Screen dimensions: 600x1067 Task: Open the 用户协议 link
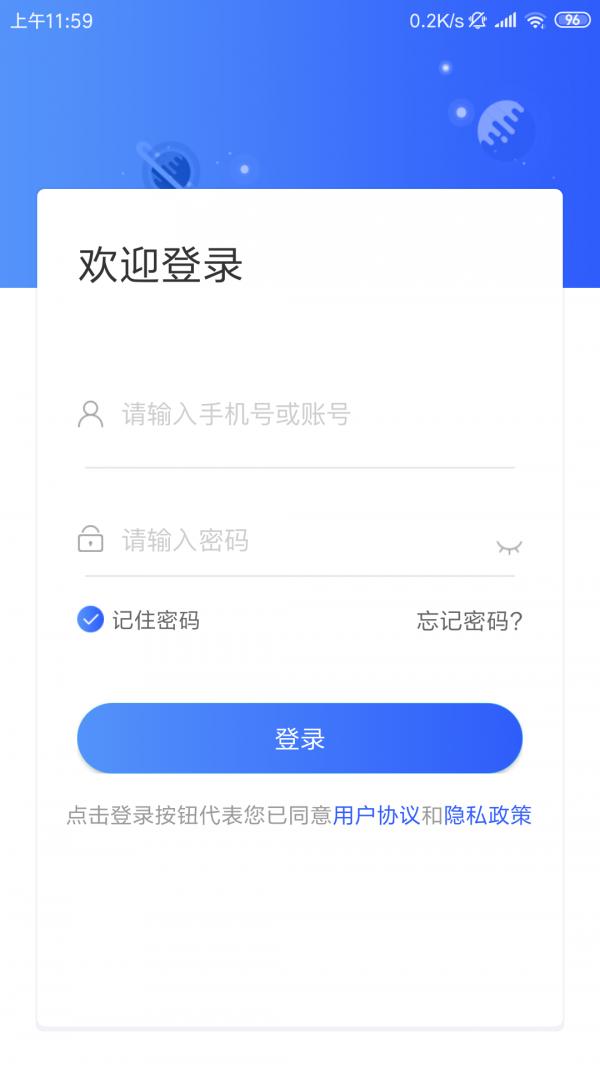pyautogui.click(x=376, y=815)
